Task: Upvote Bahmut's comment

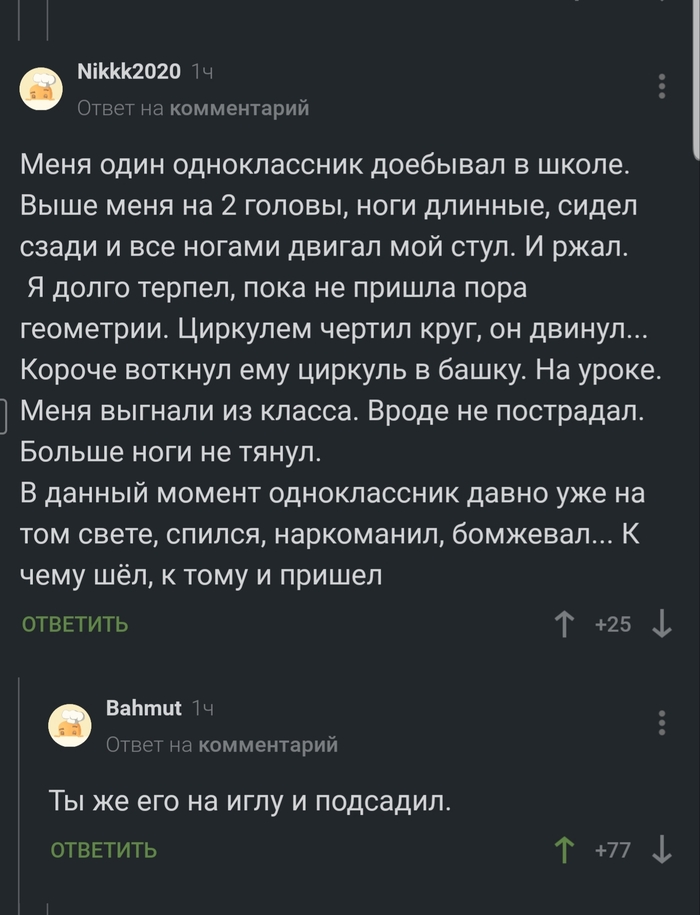Action: [x=565, y=851]
